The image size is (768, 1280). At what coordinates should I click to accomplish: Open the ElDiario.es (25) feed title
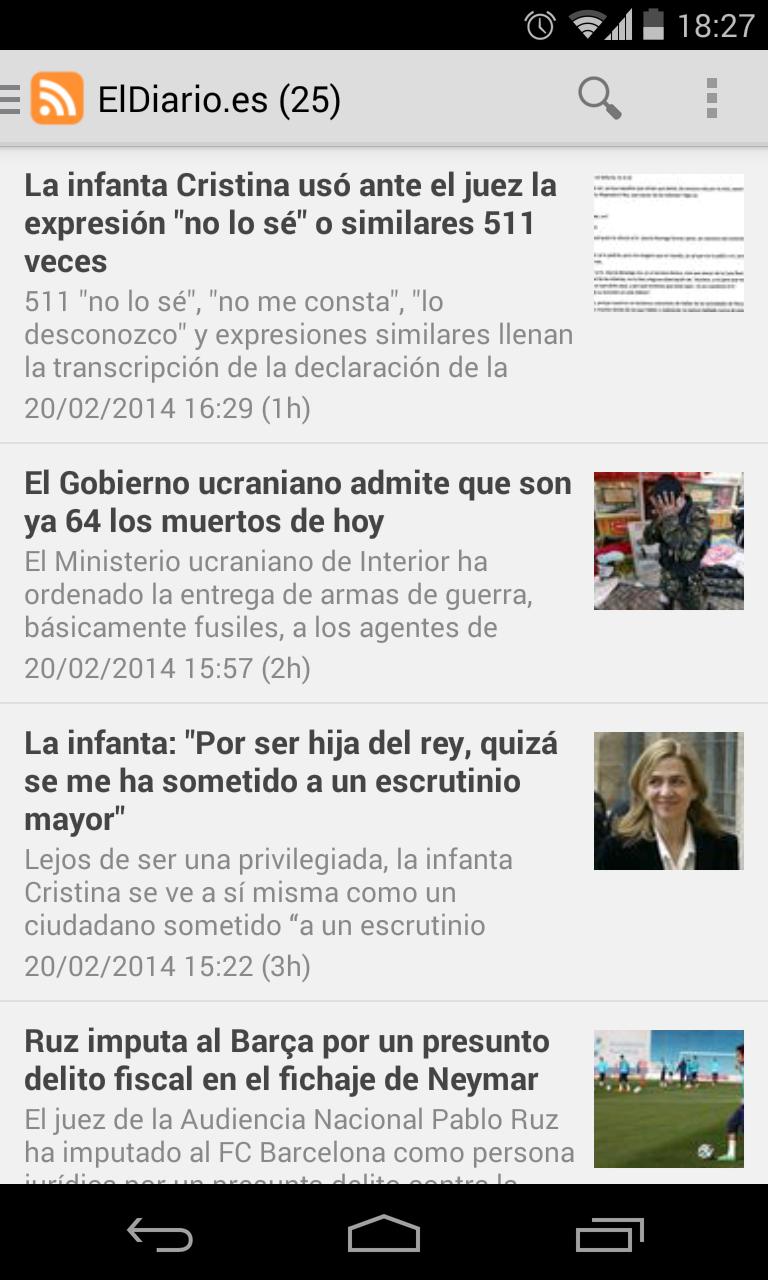[218, 99]
